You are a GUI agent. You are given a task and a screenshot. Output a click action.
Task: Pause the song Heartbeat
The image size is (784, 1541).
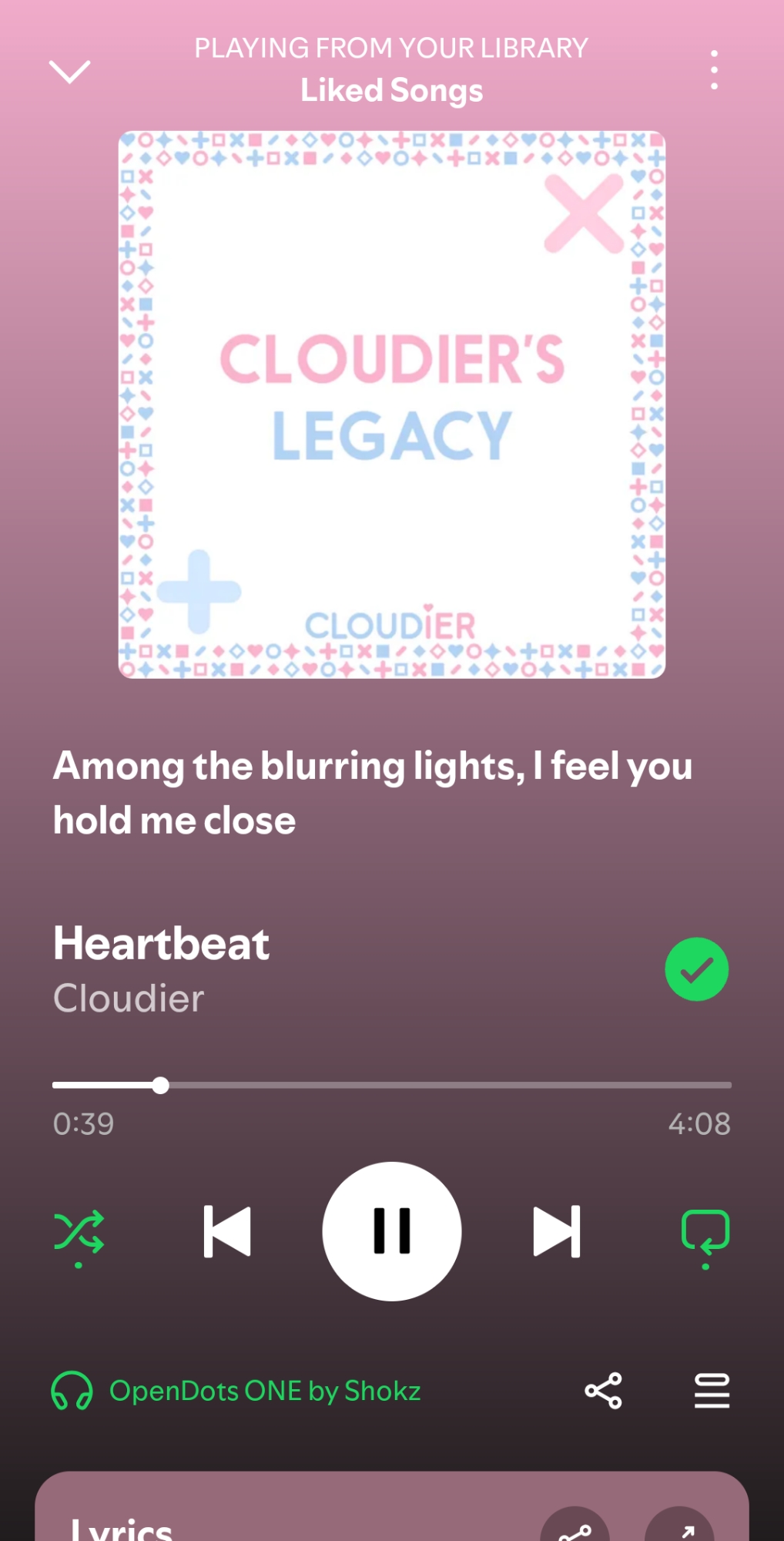pos(392,1231)
